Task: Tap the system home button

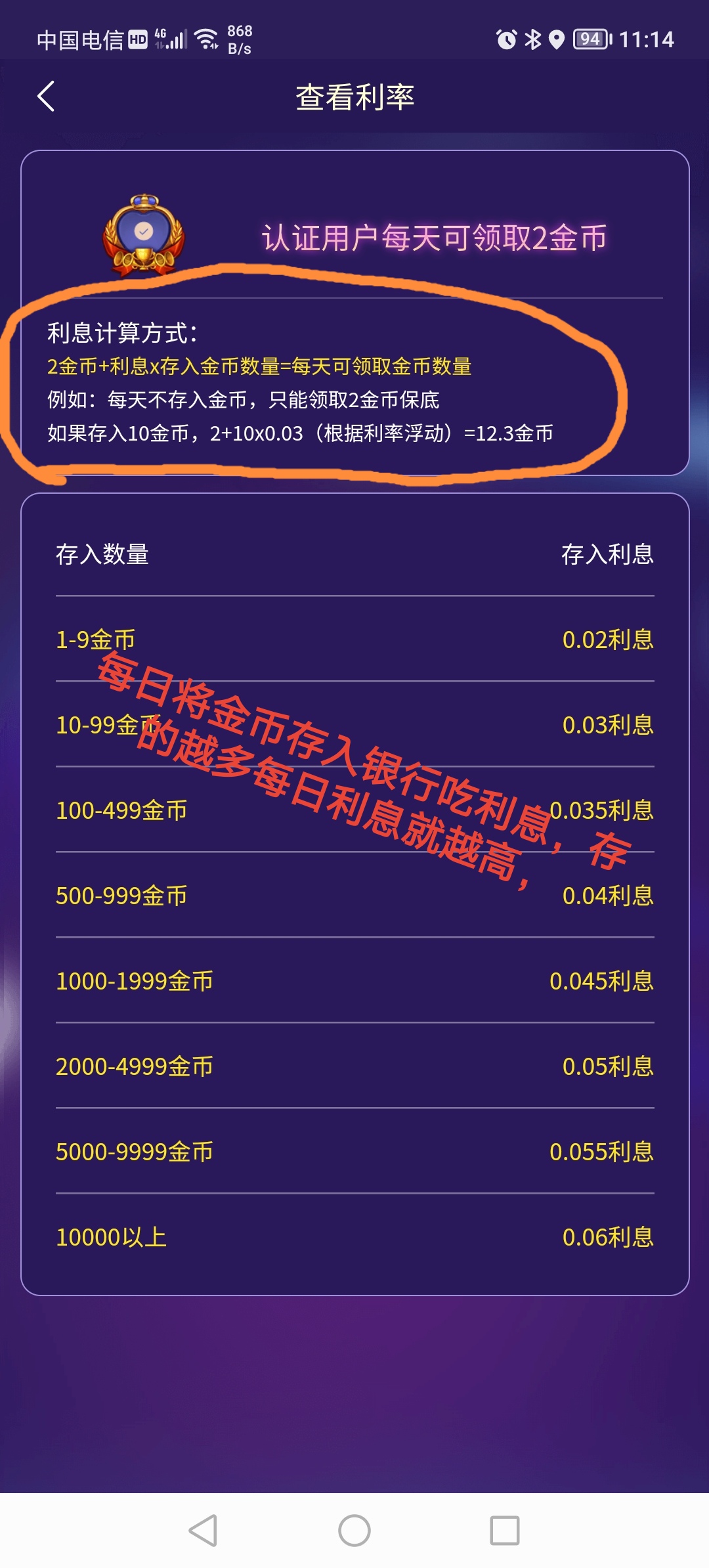Action: pyautogui.click(x=354, y=1531)
